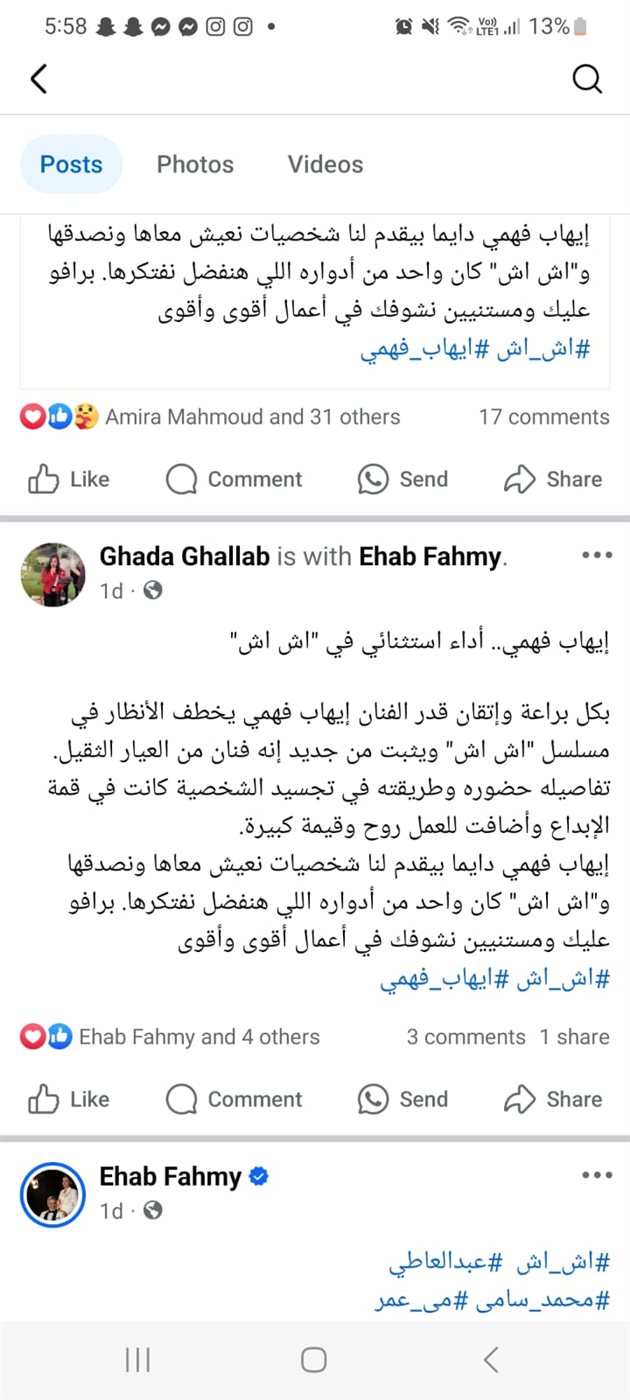Open Ehab Fahmy's profile picture
Image resolution: width=630 pixels, height=1400 pixels.
[x=53, y=1194]
